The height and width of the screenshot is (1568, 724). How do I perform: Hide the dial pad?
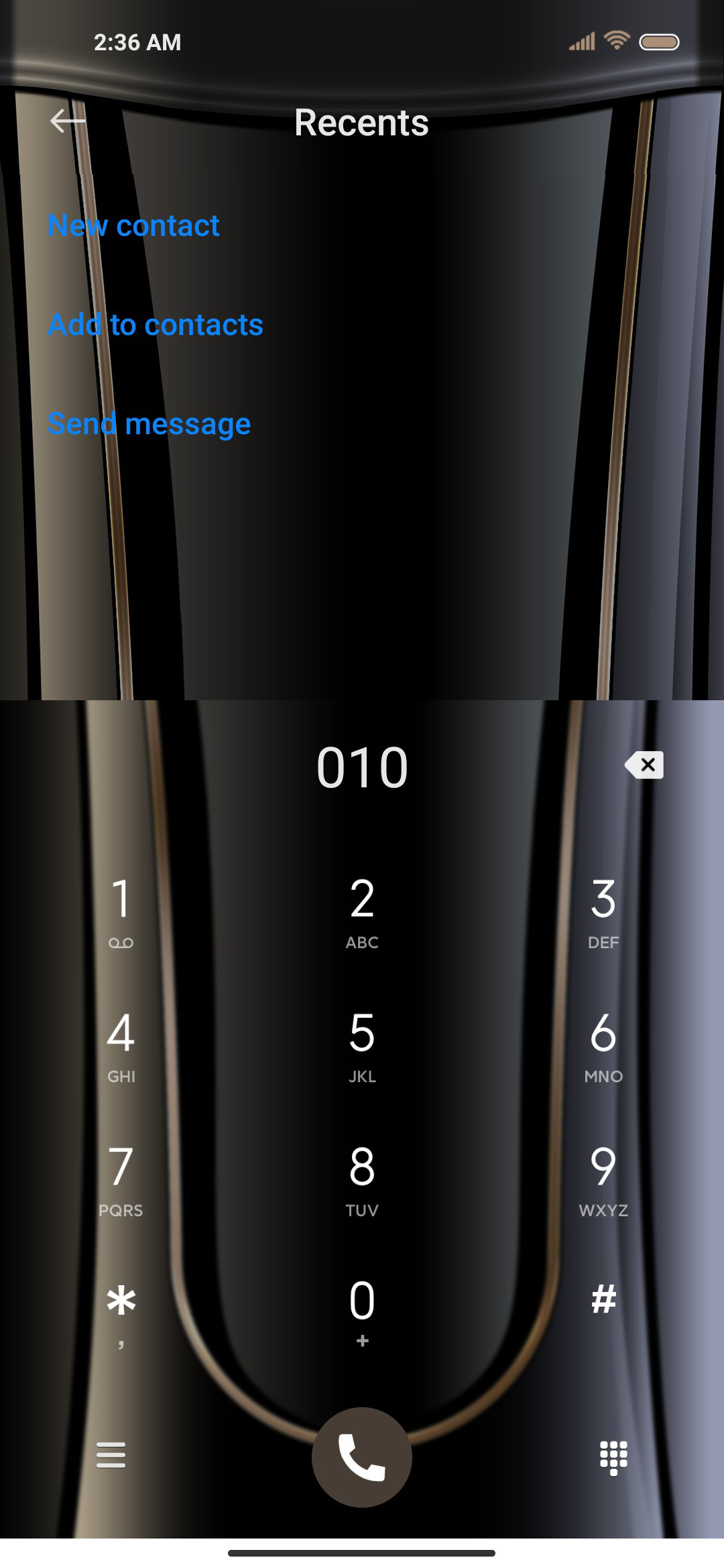tap(613, 1457)
